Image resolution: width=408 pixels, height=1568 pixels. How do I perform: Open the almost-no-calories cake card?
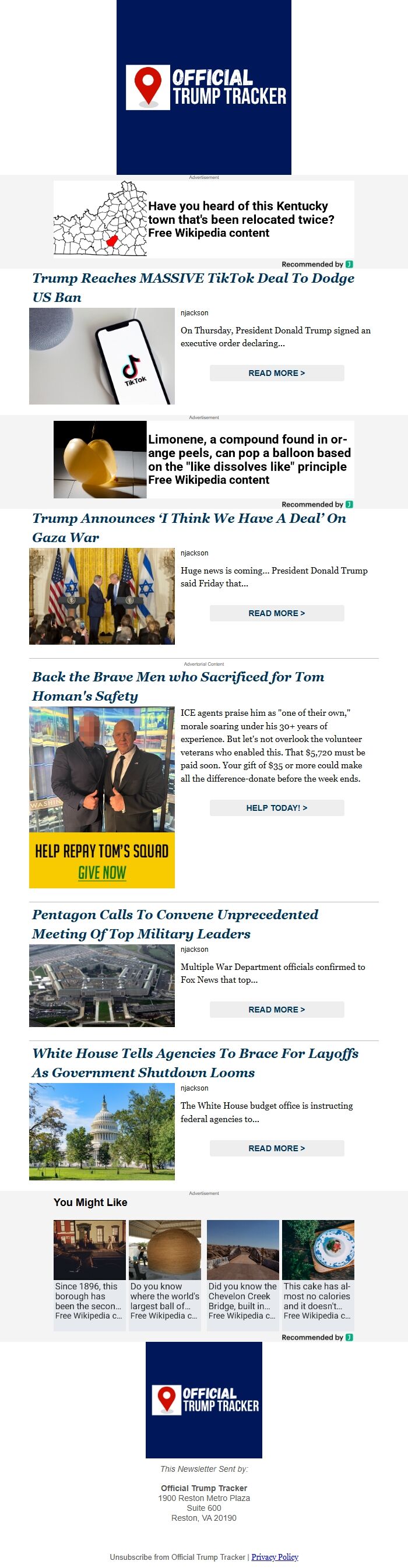[x=318, y=1271]
